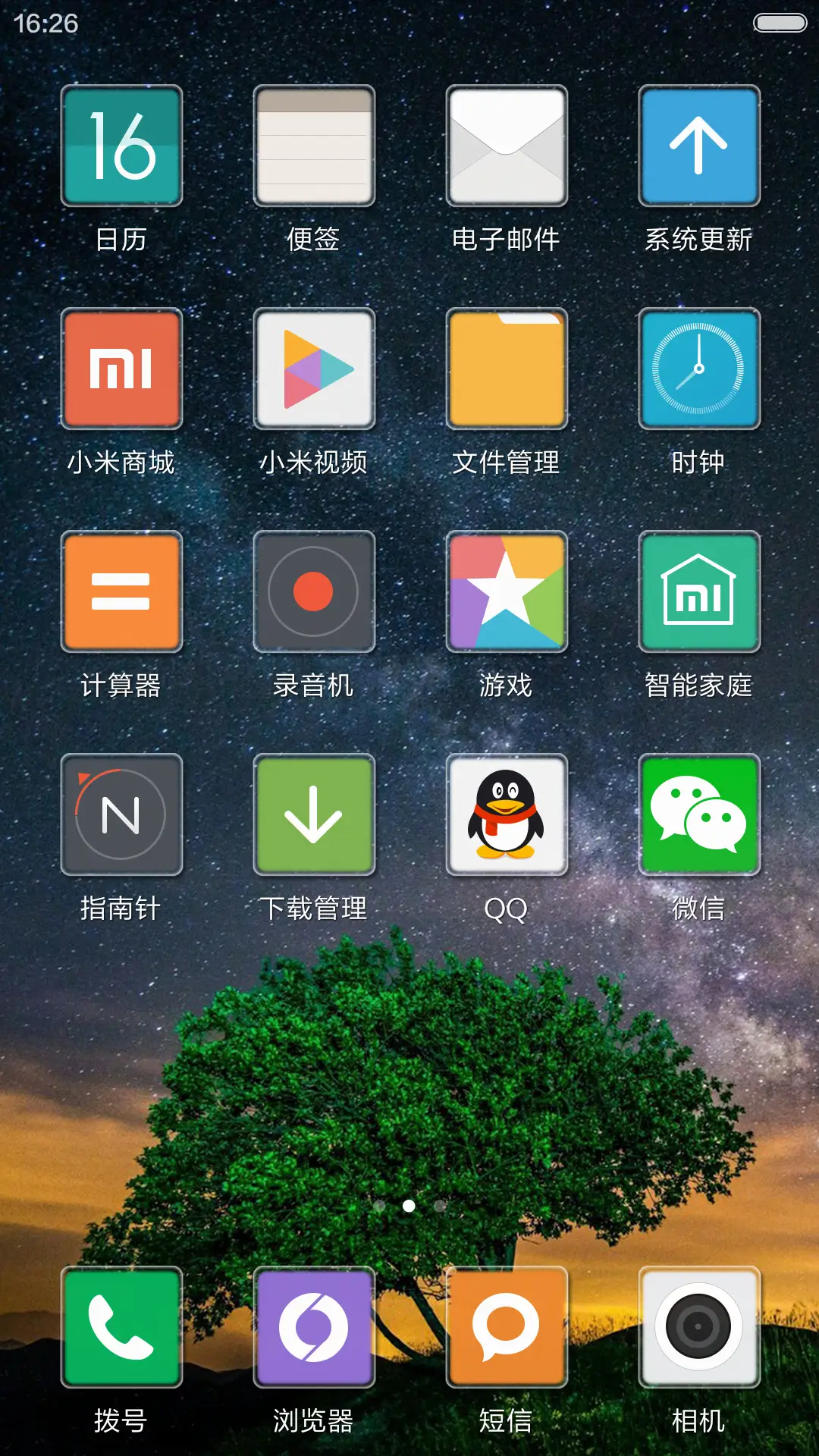The height and width of the screenshot is (1456, 819).
Task: Launch the QQ messenger
Action: [507, 815]
